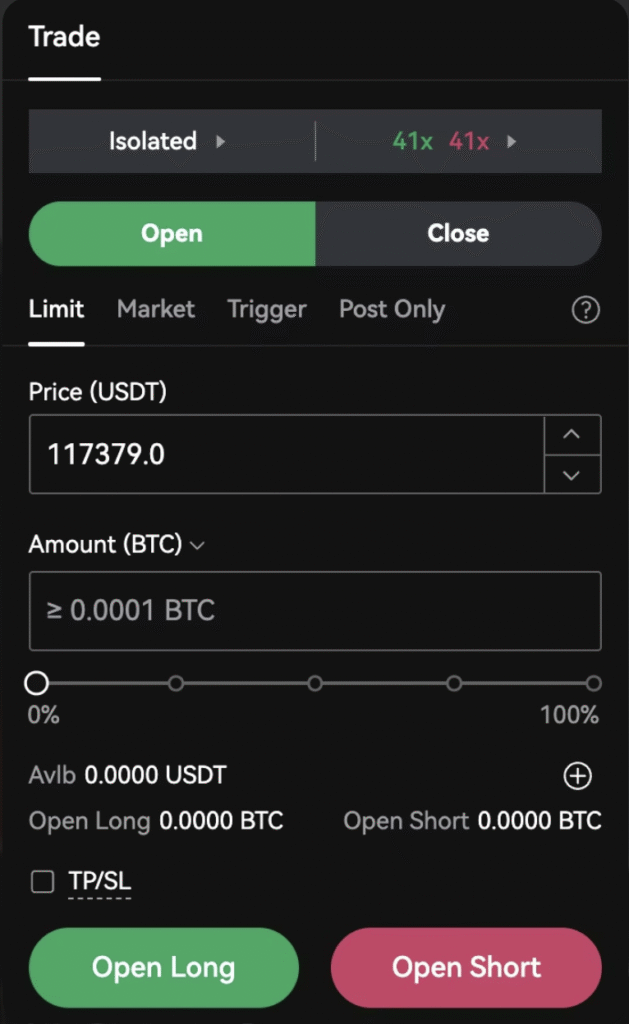The height and width of the screenshot is (1024, 629).
Task: Set the amount slider to 100%
Action: click(x=593, y=684)
